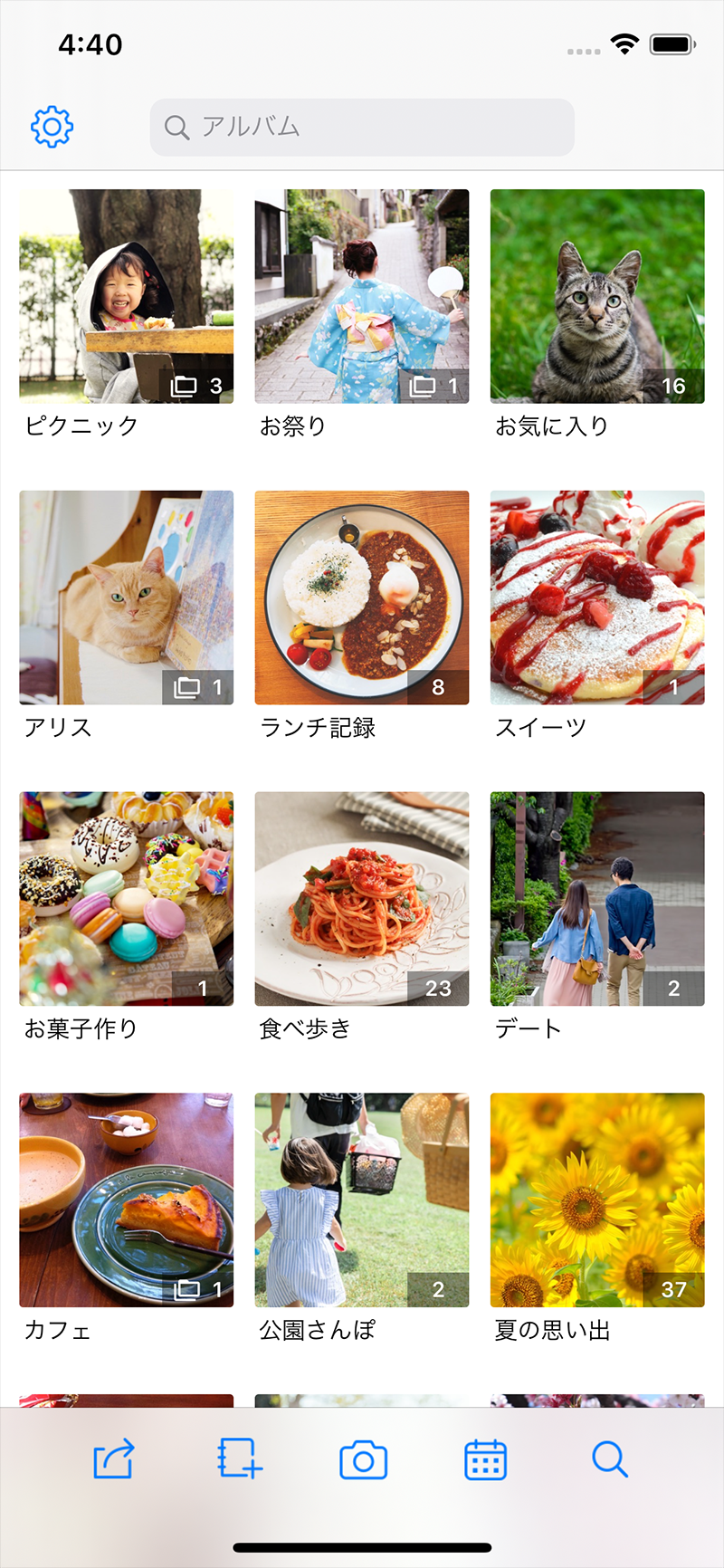
Task: Open the ピクニック album
Action: click(x=127, y=296)
